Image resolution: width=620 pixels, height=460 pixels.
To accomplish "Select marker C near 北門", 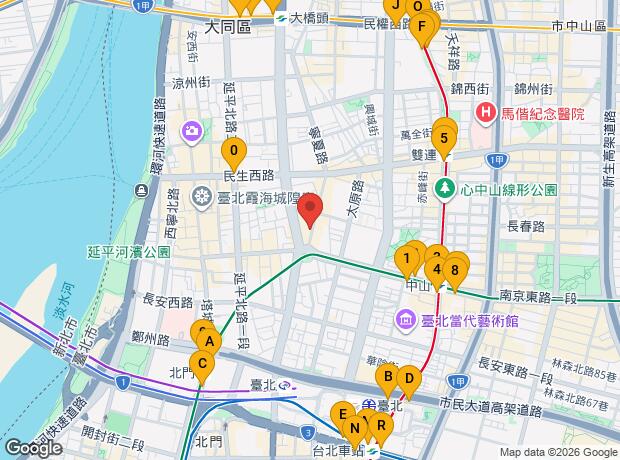I will tap(203, 364).
